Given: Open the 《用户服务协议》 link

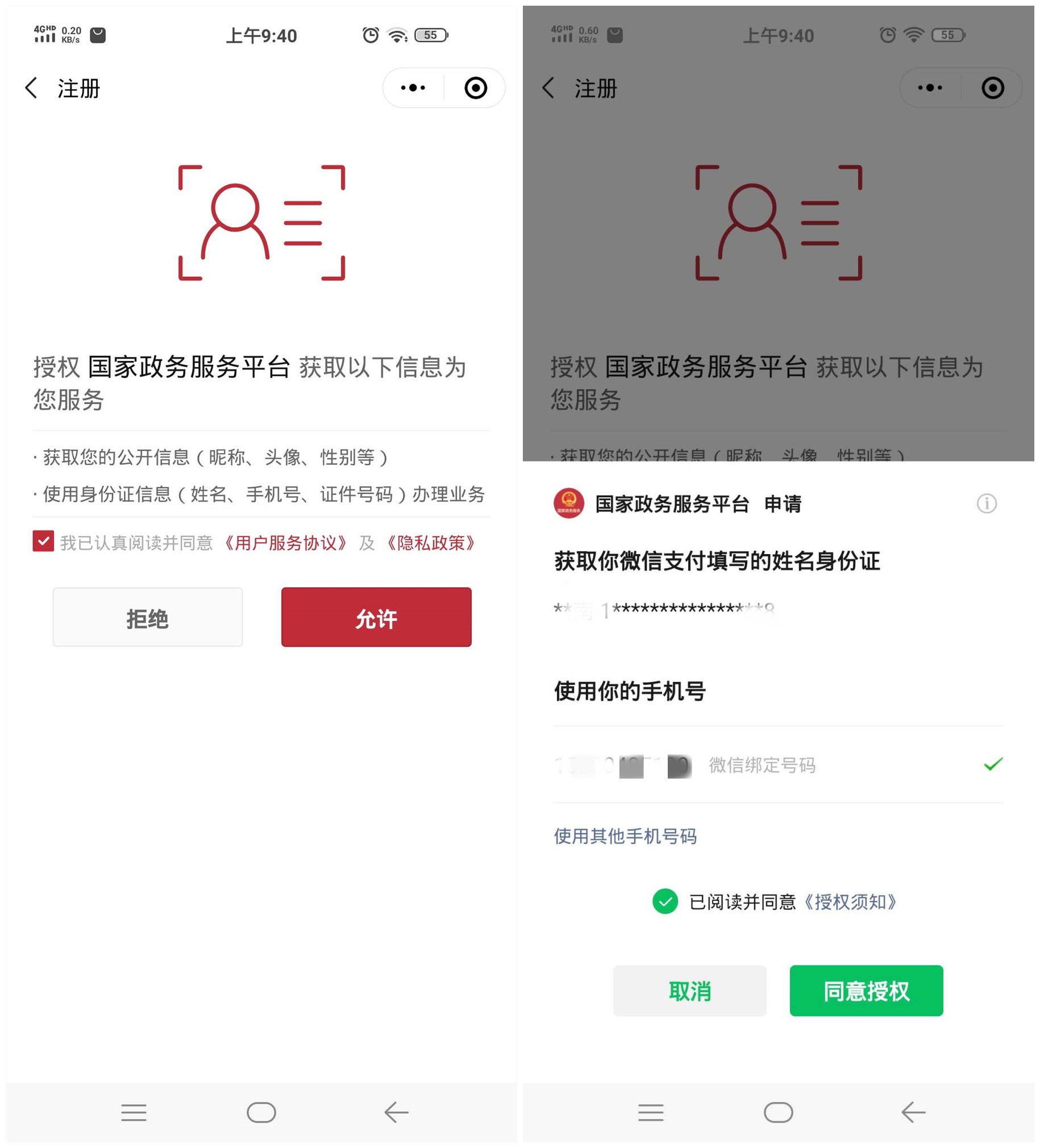Looking at the screenshot, I should [x=285, y=543].
